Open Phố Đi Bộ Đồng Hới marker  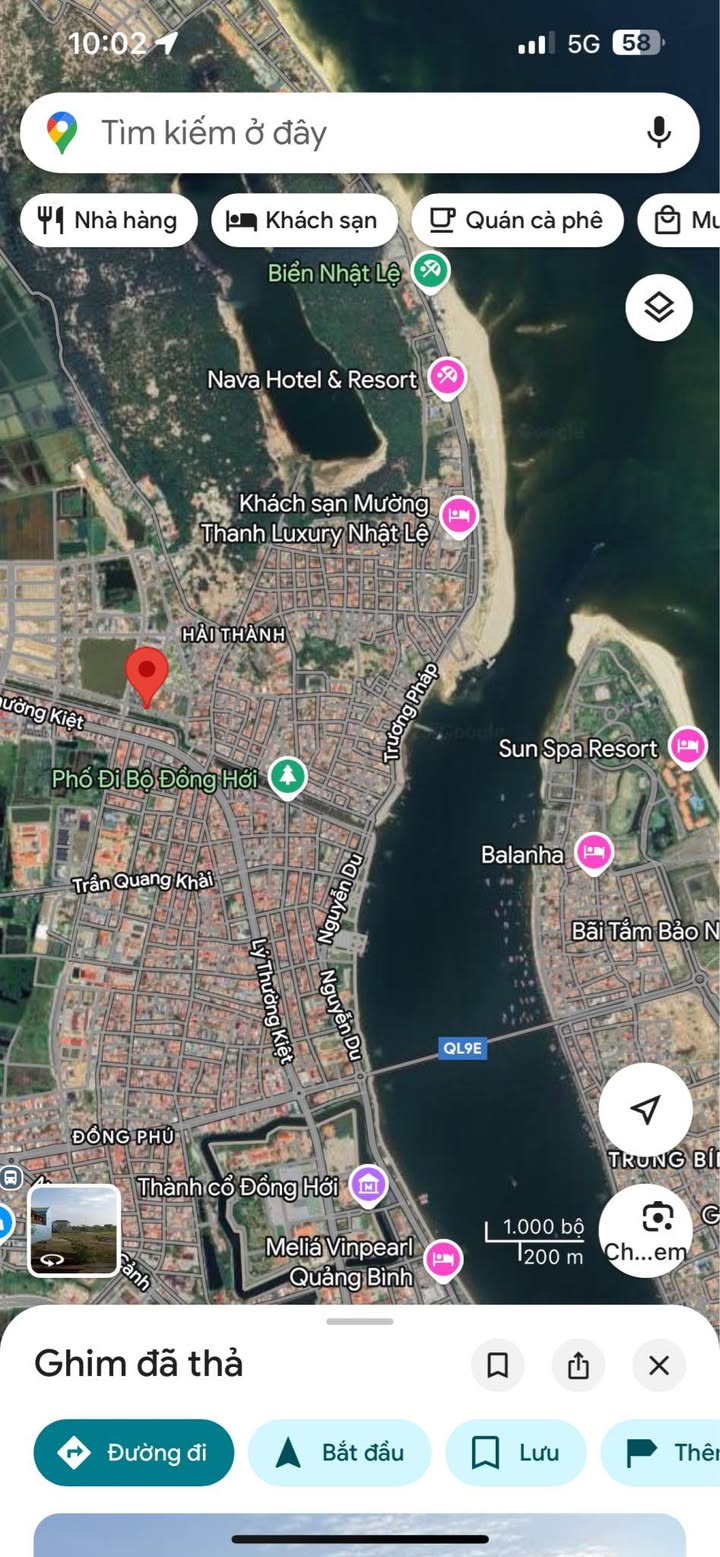(288, 775)
